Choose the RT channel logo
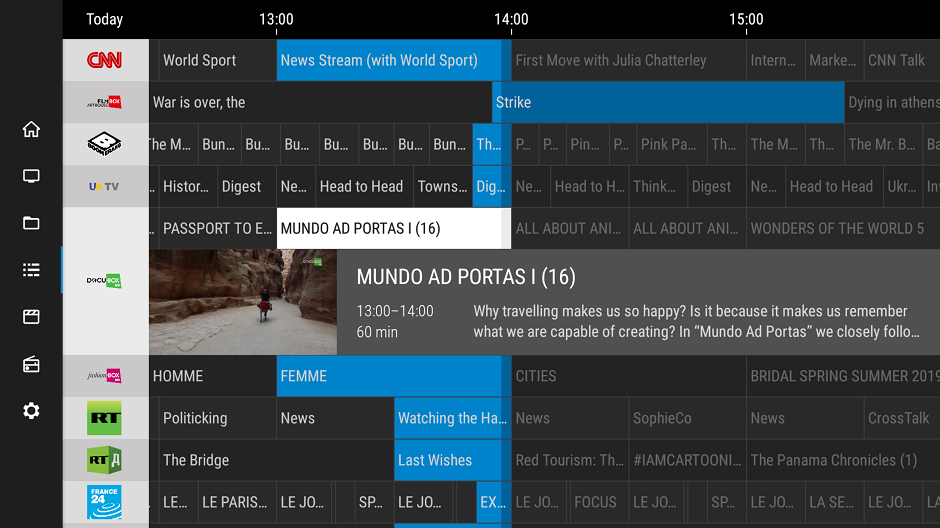 coord(105,418)
